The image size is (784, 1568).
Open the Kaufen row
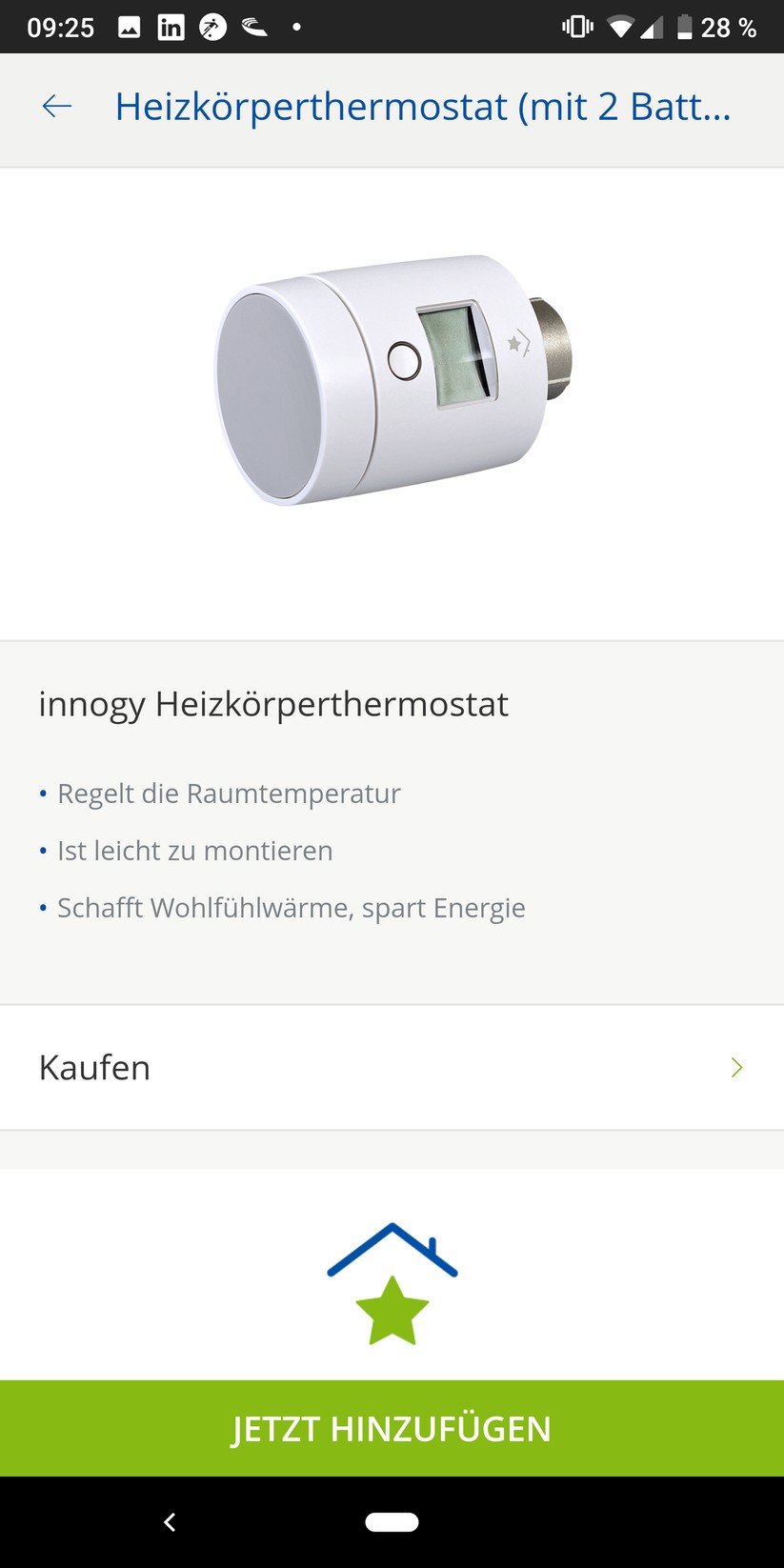(392, 1067)
